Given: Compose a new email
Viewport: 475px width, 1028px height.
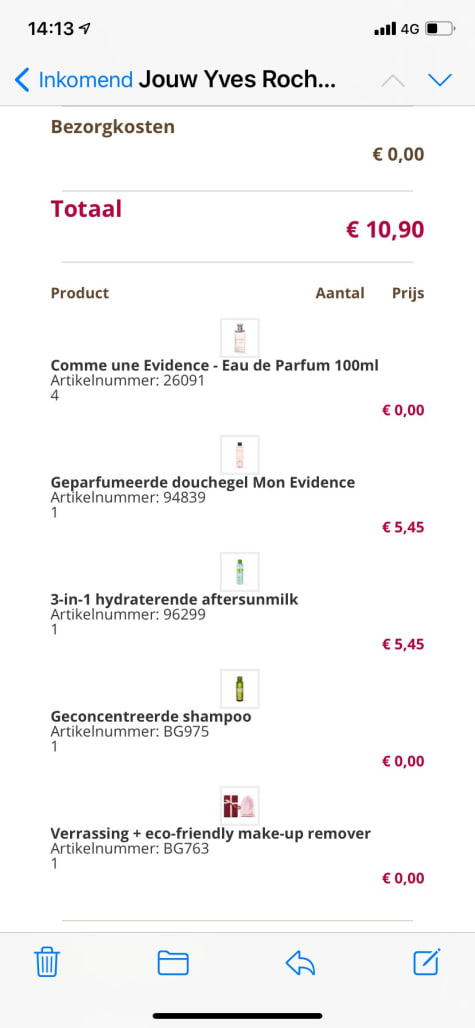Looking at the screenshot, I should tap(427, 962).
